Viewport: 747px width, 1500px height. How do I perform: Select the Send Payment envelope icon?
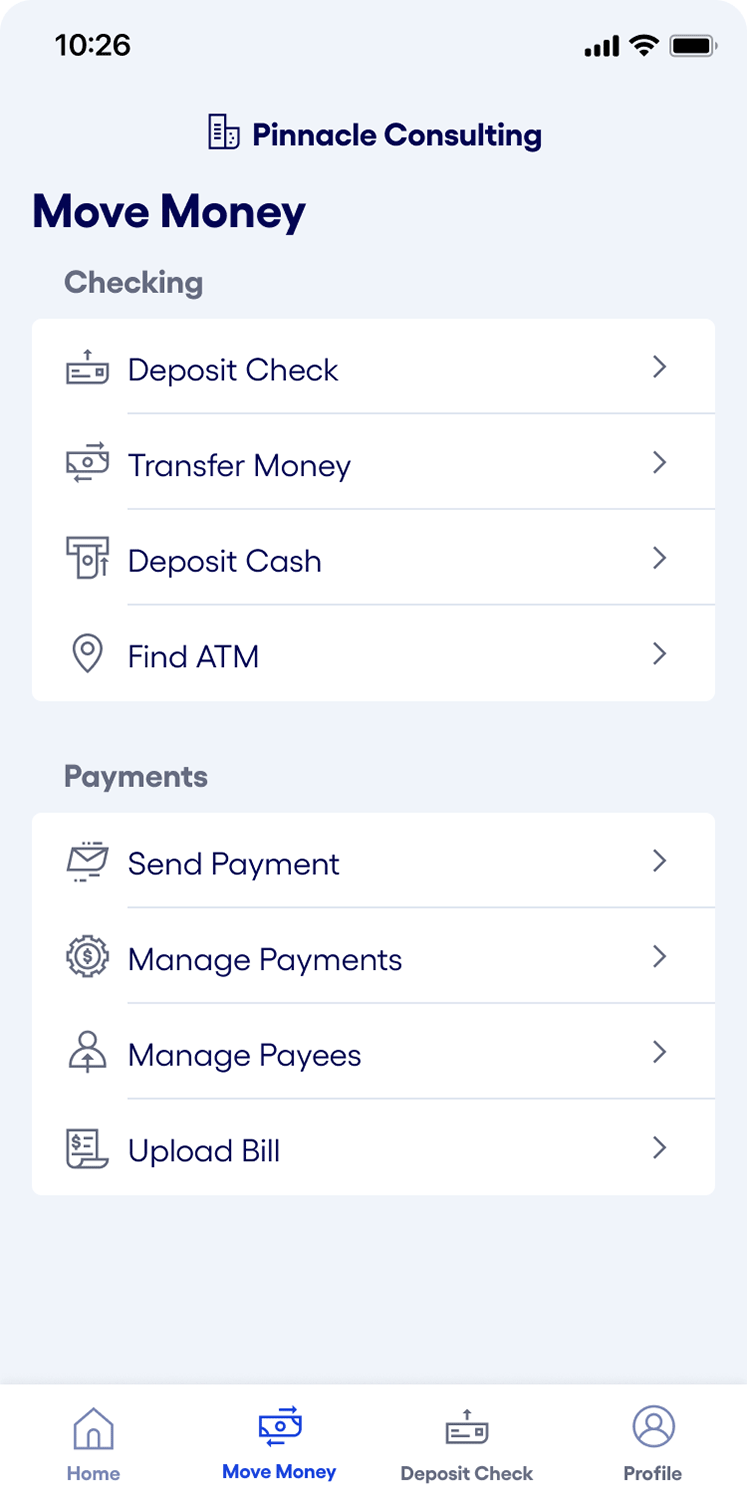pyautogui.click(x=87, y=861)
